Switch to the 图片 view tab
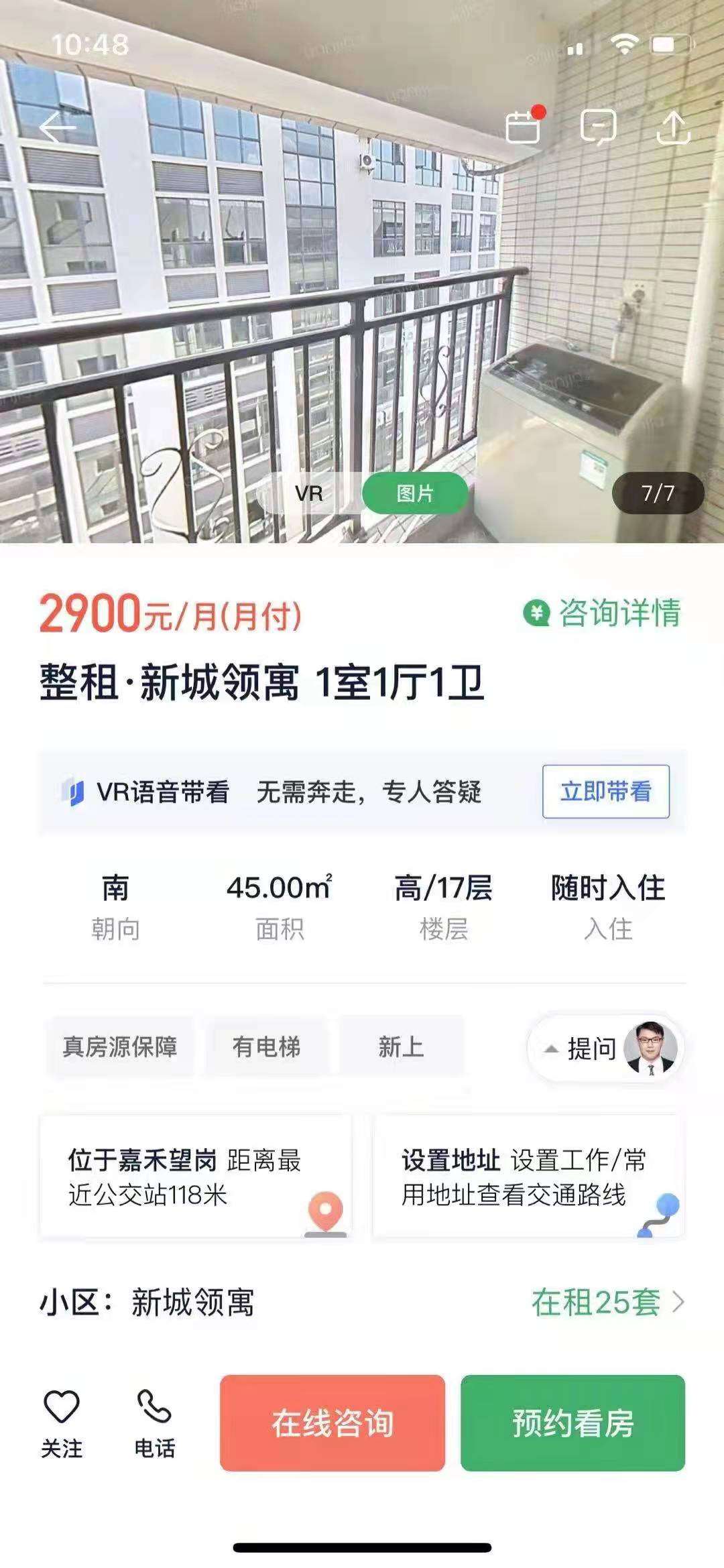 [415, 494]
